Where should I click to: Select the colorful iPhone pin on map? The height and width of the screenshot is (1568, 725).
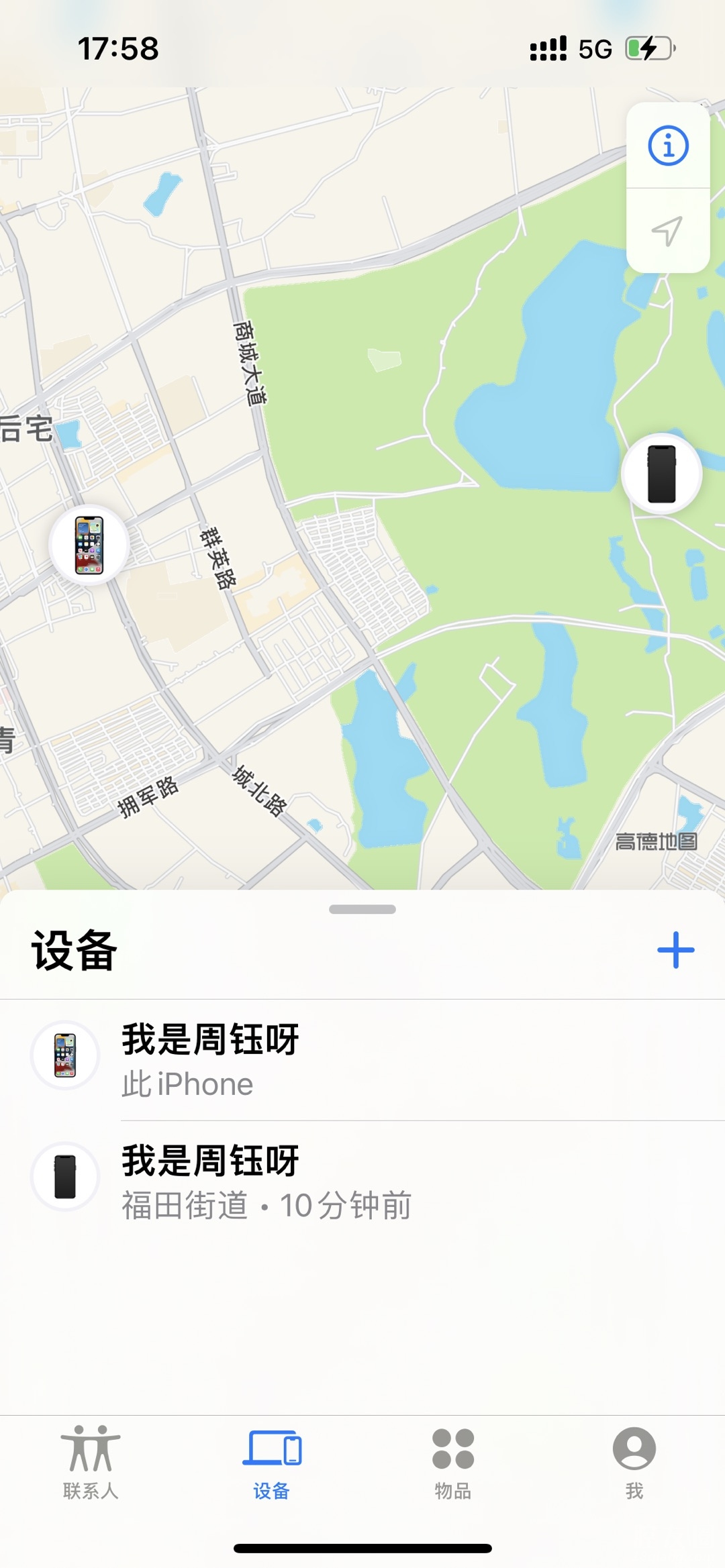pyautogui.click(x=89, y=545)
